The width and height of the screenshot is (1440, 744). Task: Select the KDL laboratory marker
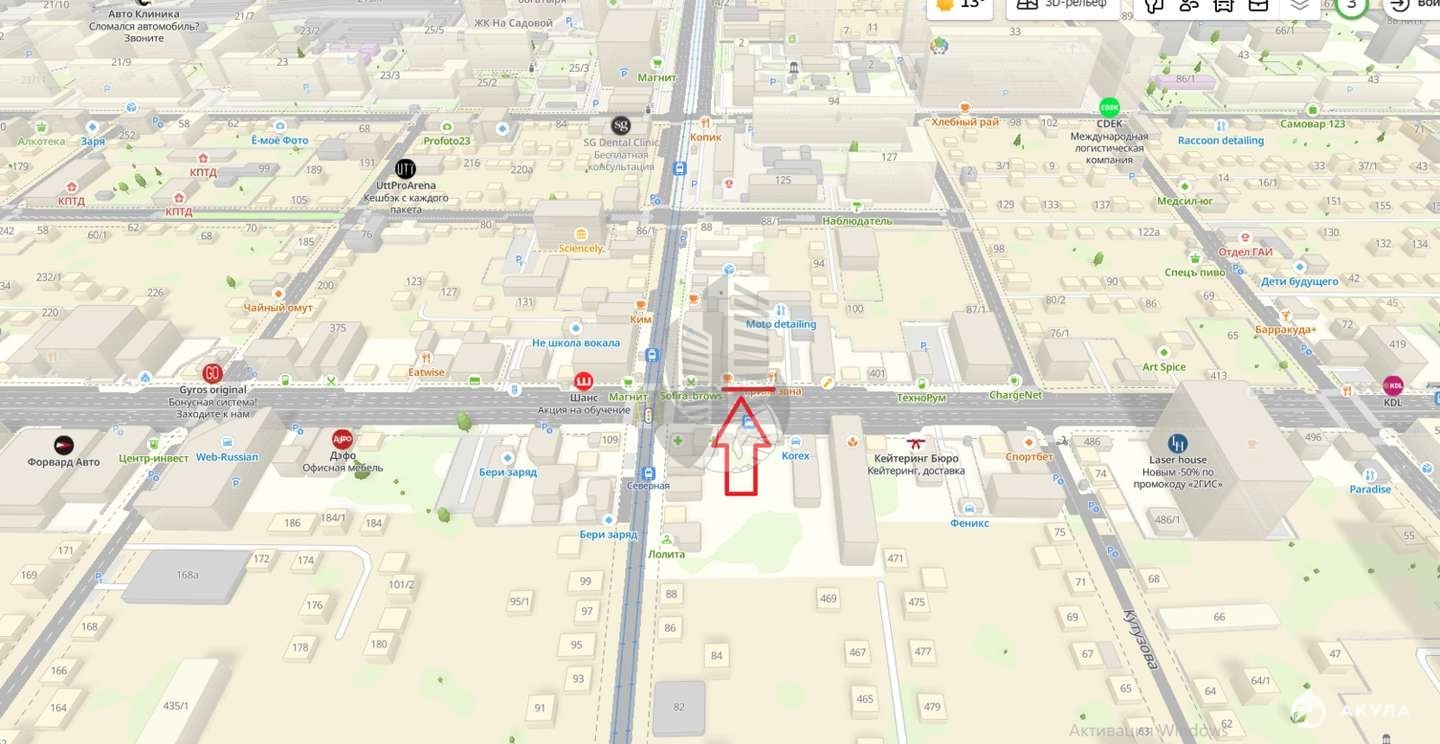point(1393,385)
